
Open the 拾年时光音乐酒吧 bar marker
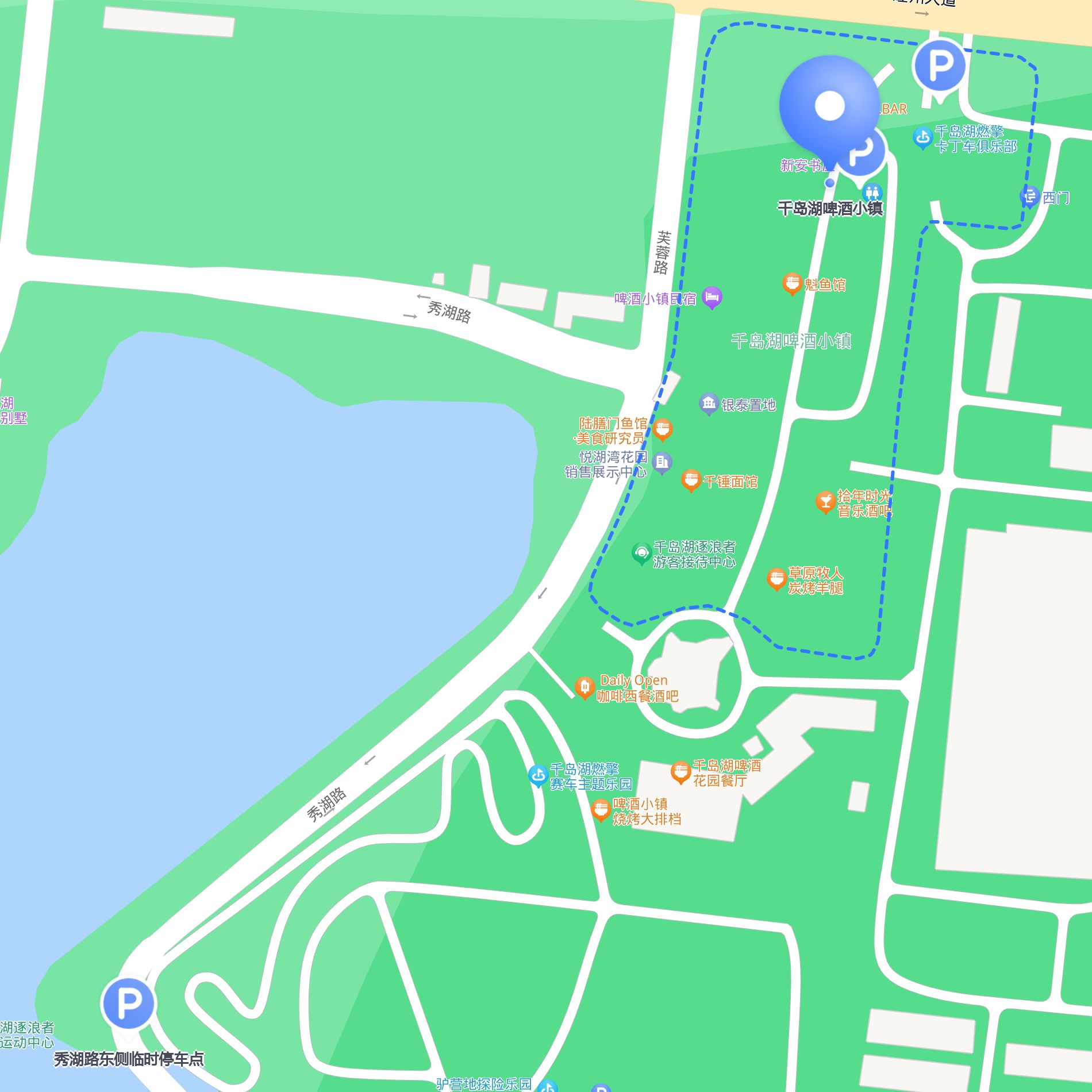(825, 502)
